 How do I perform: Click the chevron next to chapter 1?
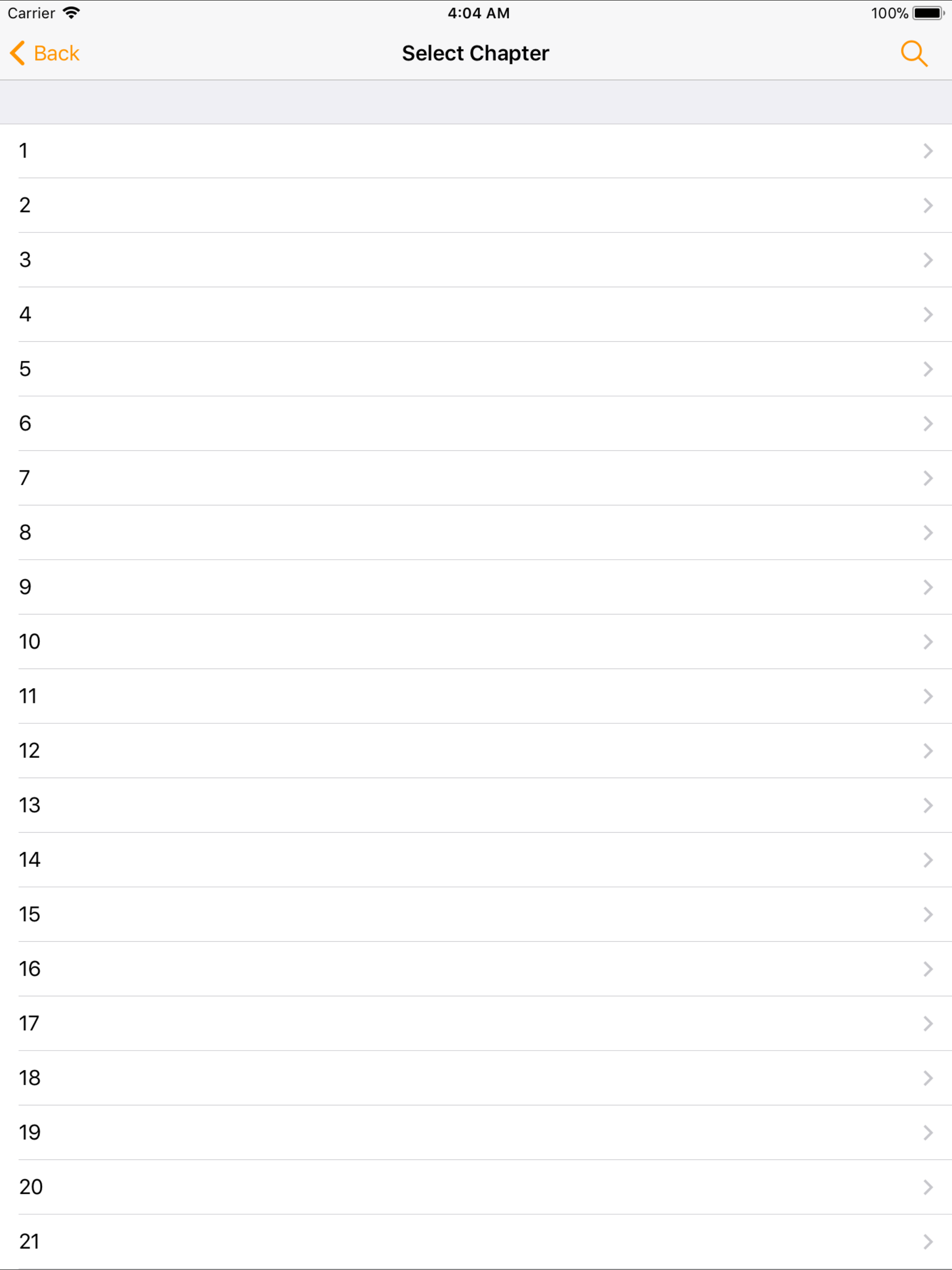pos(928,151)
